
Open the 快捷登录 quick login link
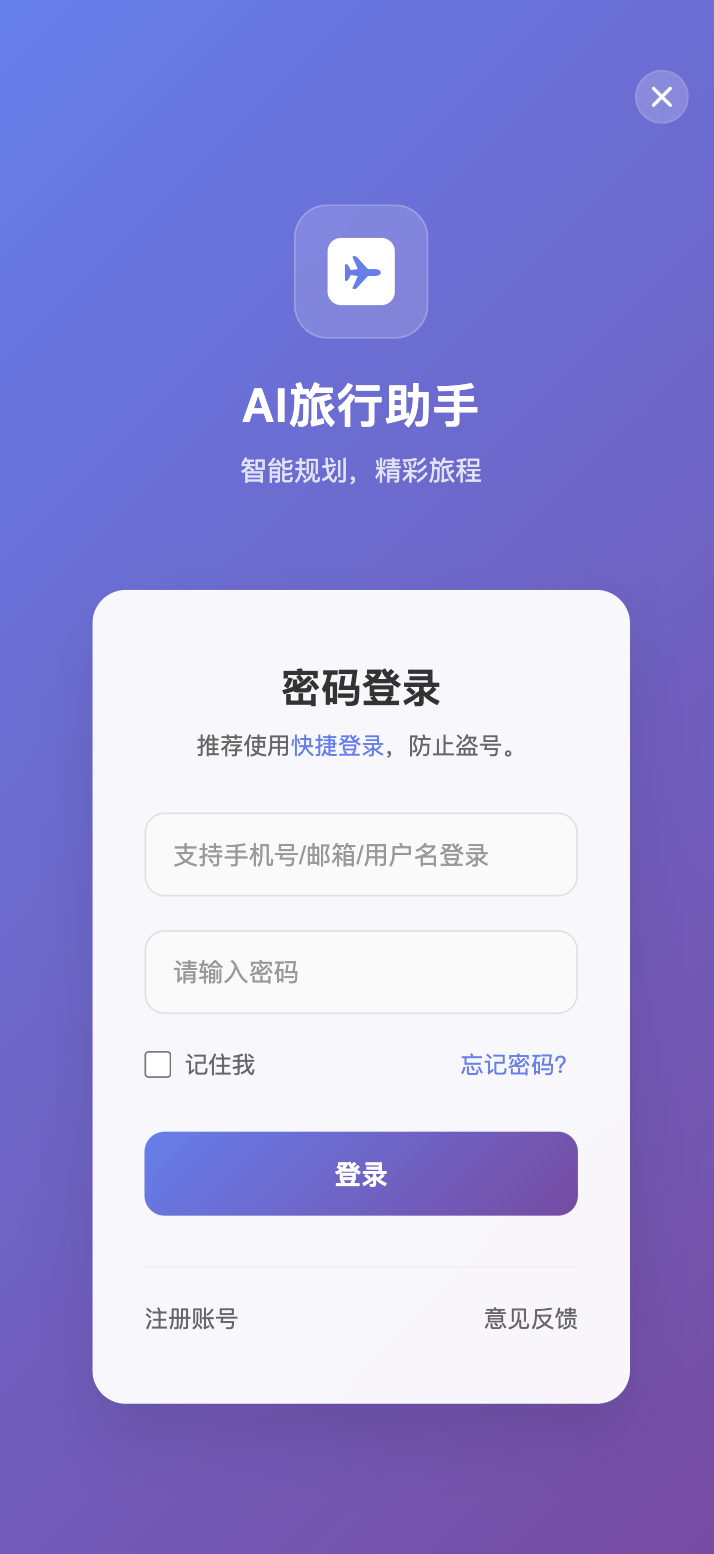338,746
